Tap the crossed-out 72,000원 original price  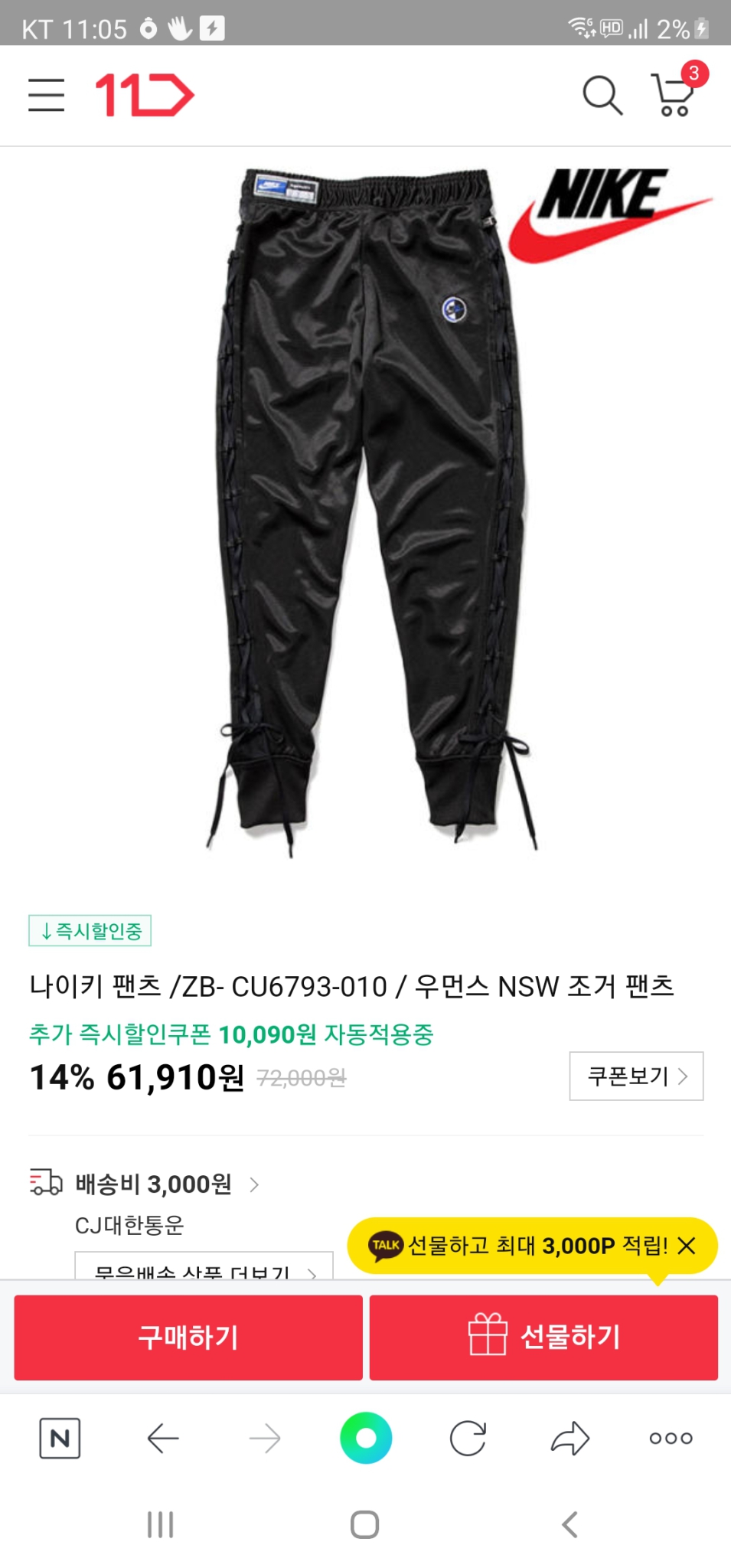tap(300, 1079)
